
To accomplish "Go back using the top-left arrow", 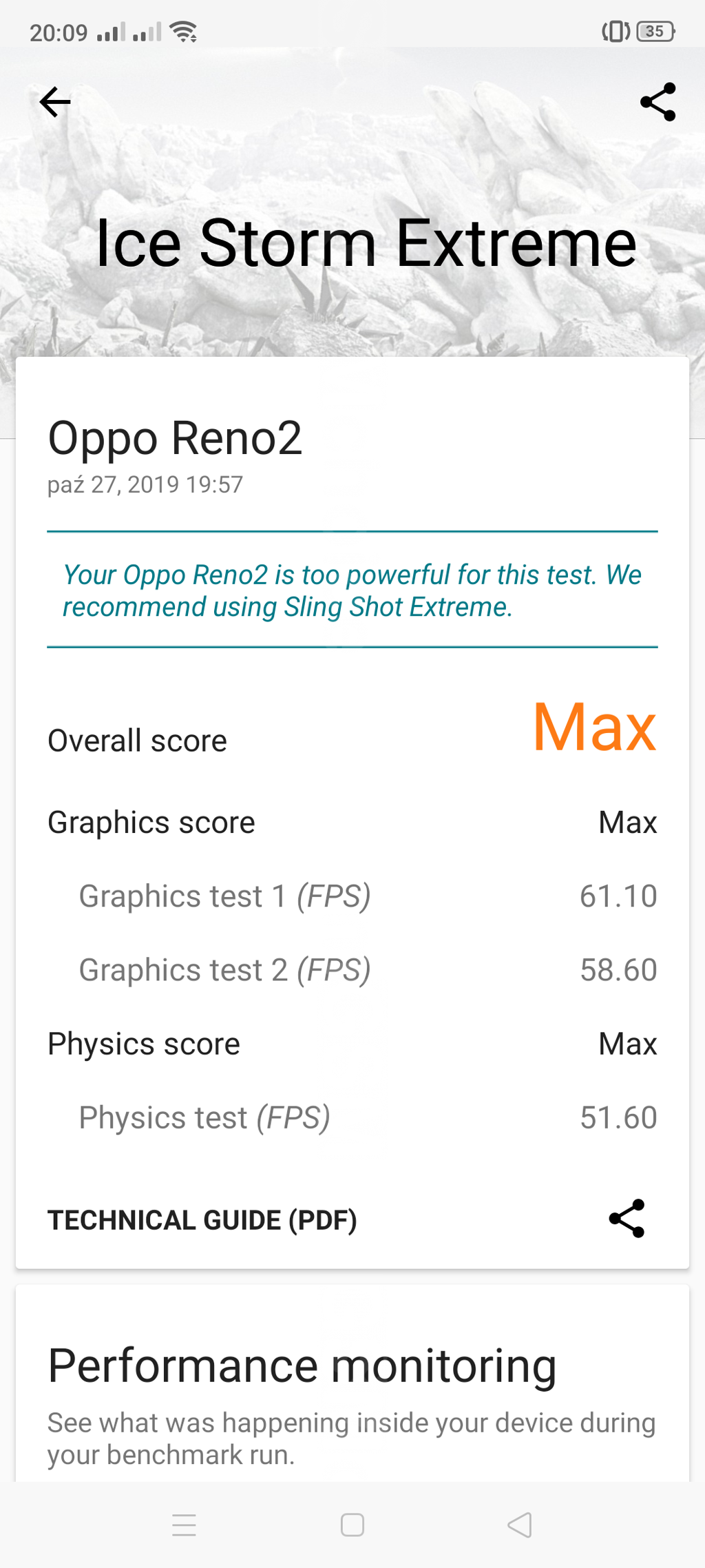I will [x=55, y=102].
